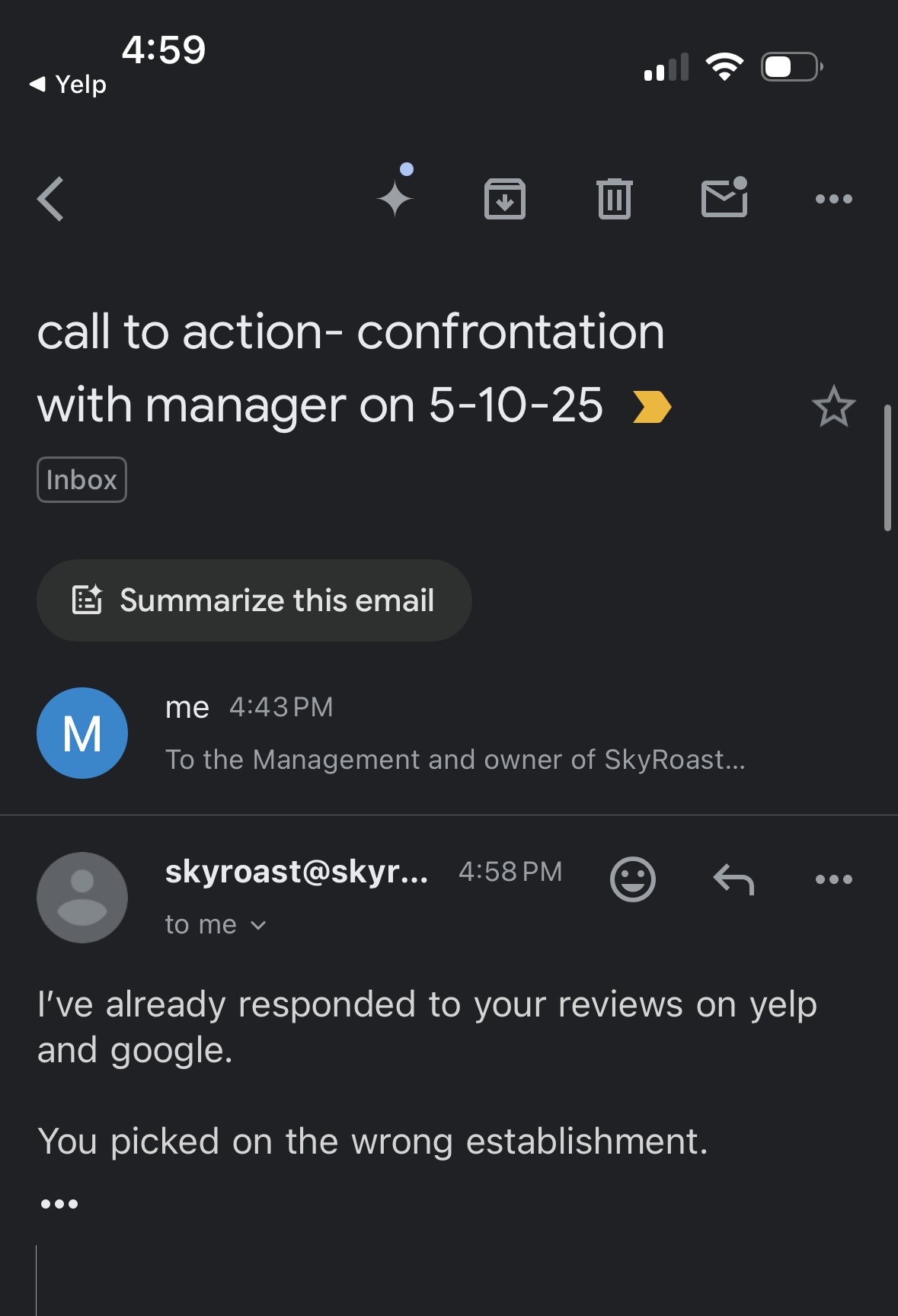Toggle the yellow importance marker
This screenshot has width=898, height=1316.
pyautogui.click(x=652, y=406)
